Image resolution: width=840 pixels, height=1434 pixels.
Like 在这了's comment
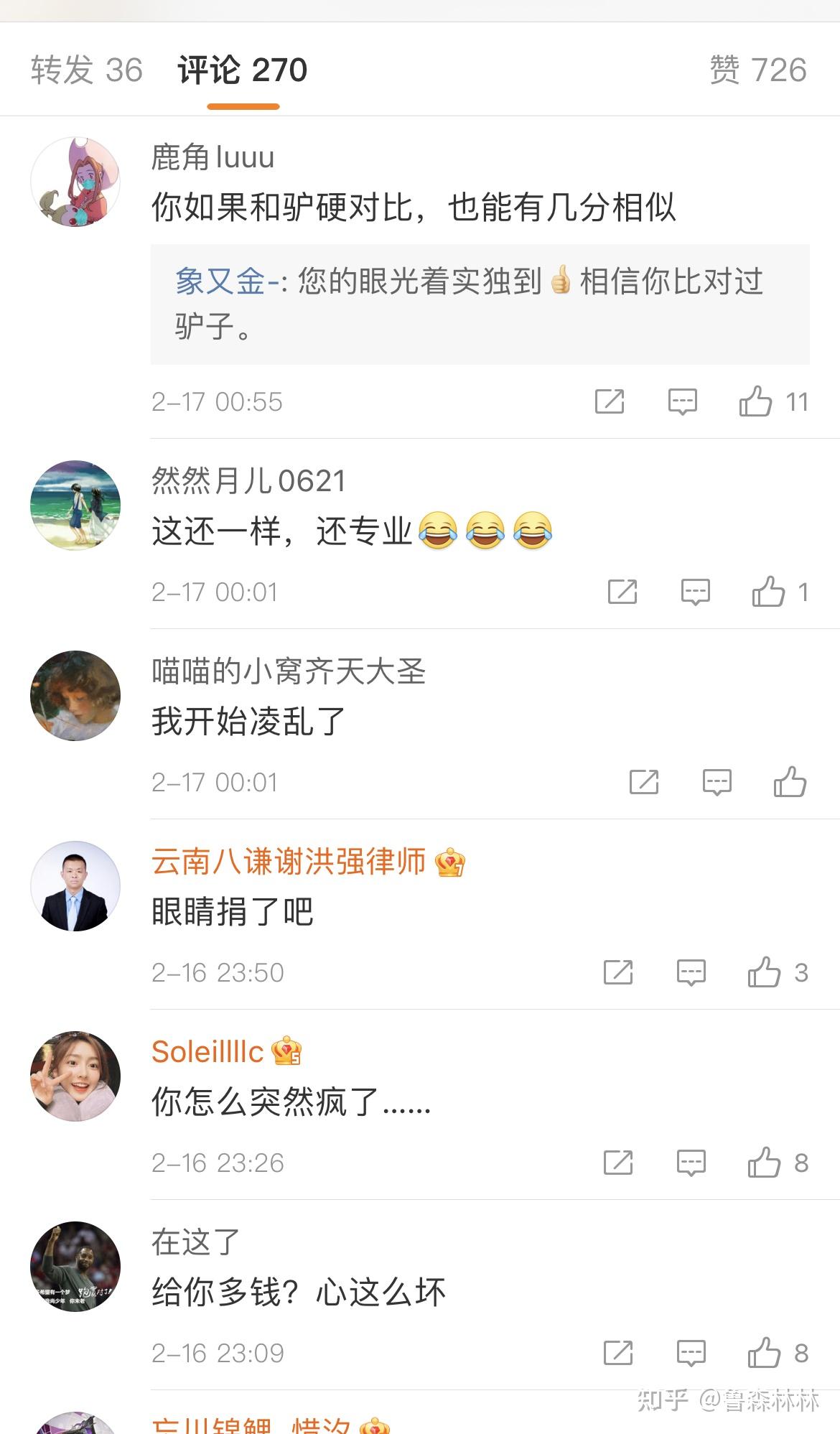(764, 1353)
